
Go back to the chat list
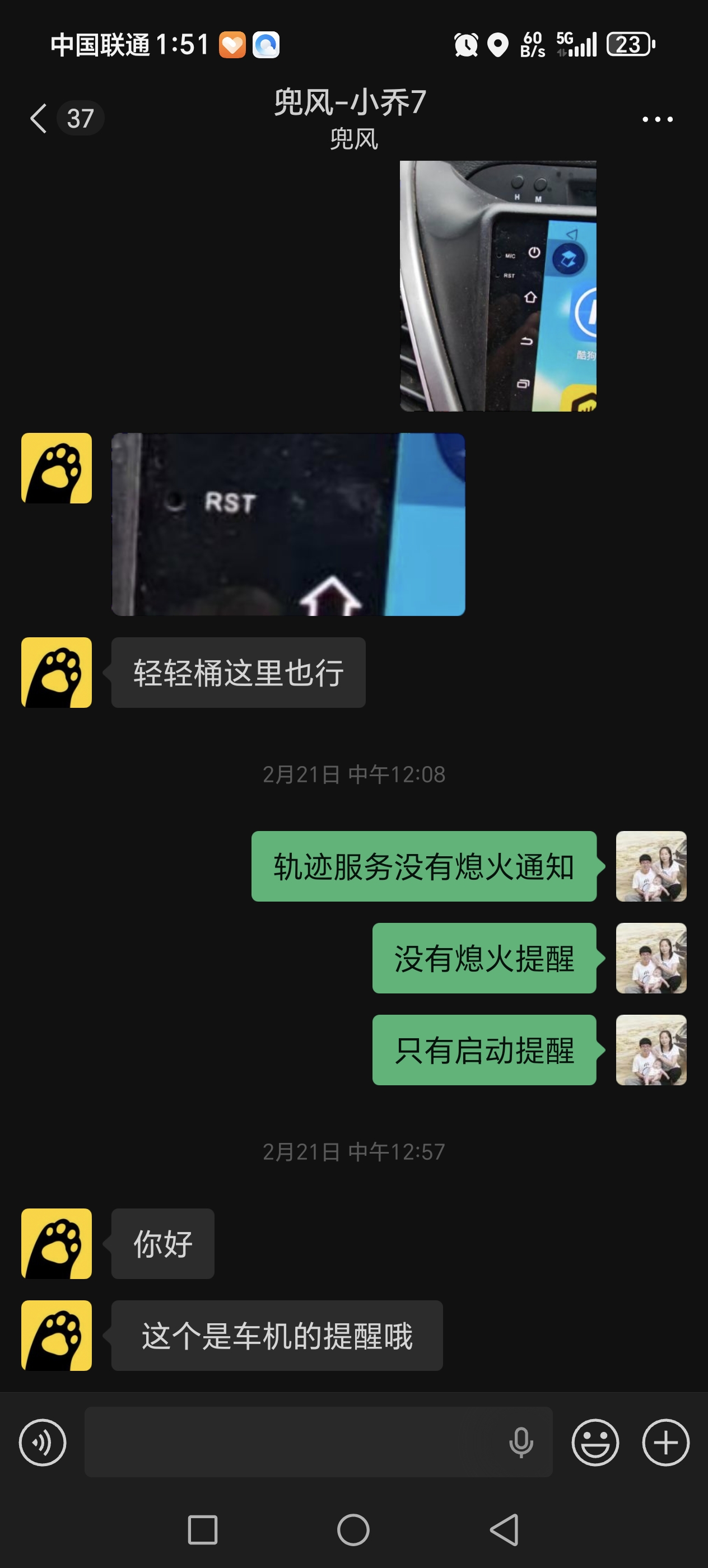pos(39,118)
